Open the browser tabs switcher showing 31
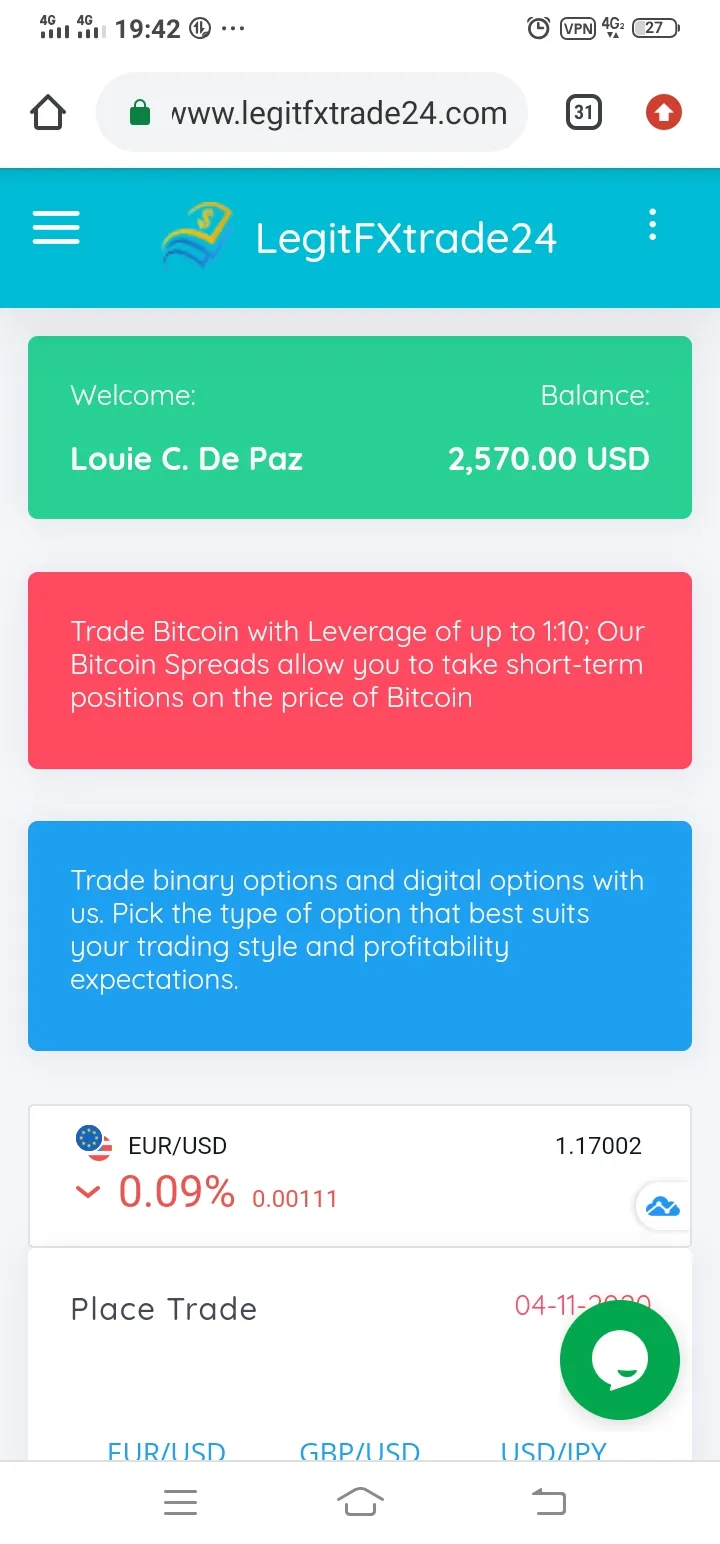Viewport: 720px width, 1544px height. coord(584,113)
